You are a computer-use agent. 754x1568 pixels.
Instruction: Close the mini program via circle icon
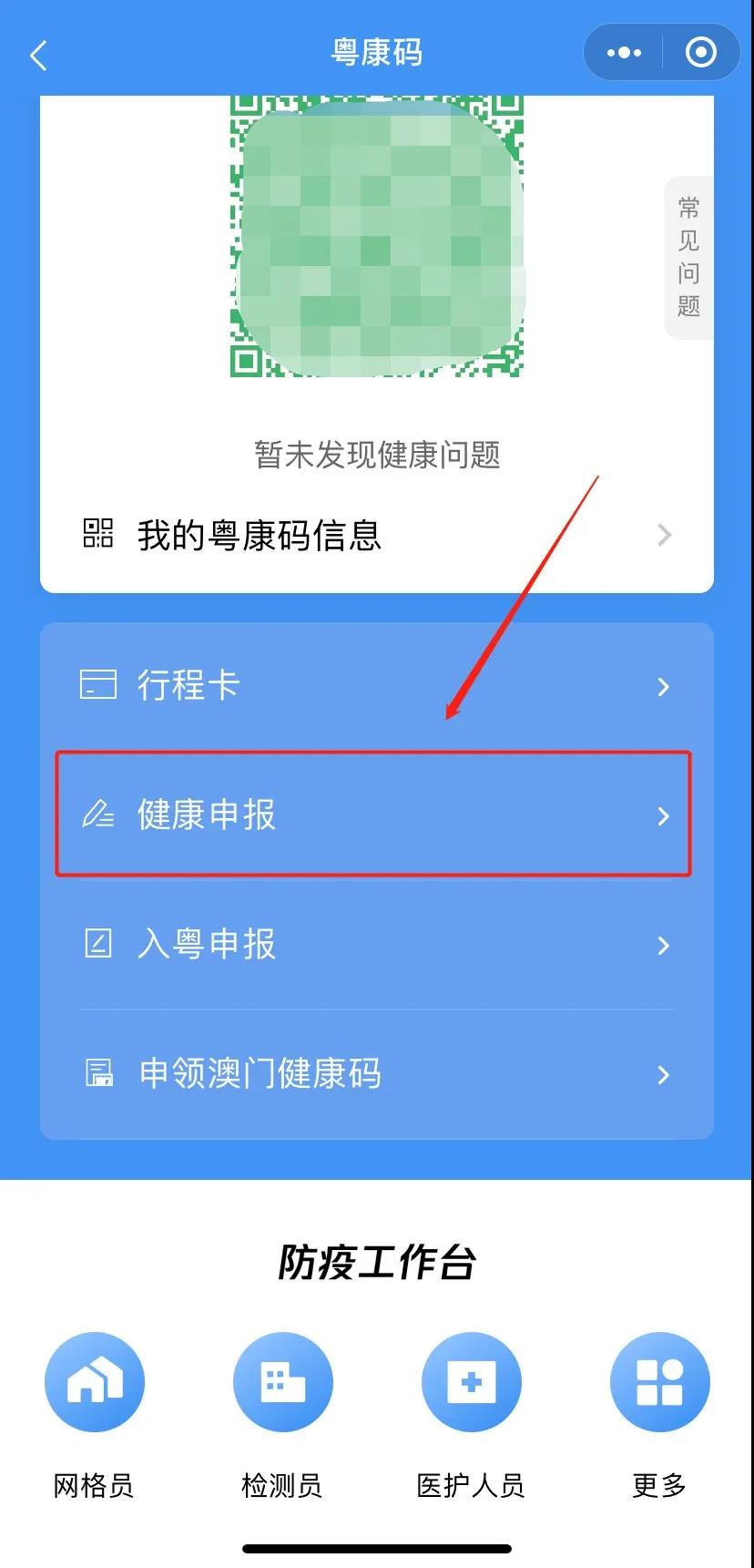coord(700,53)
